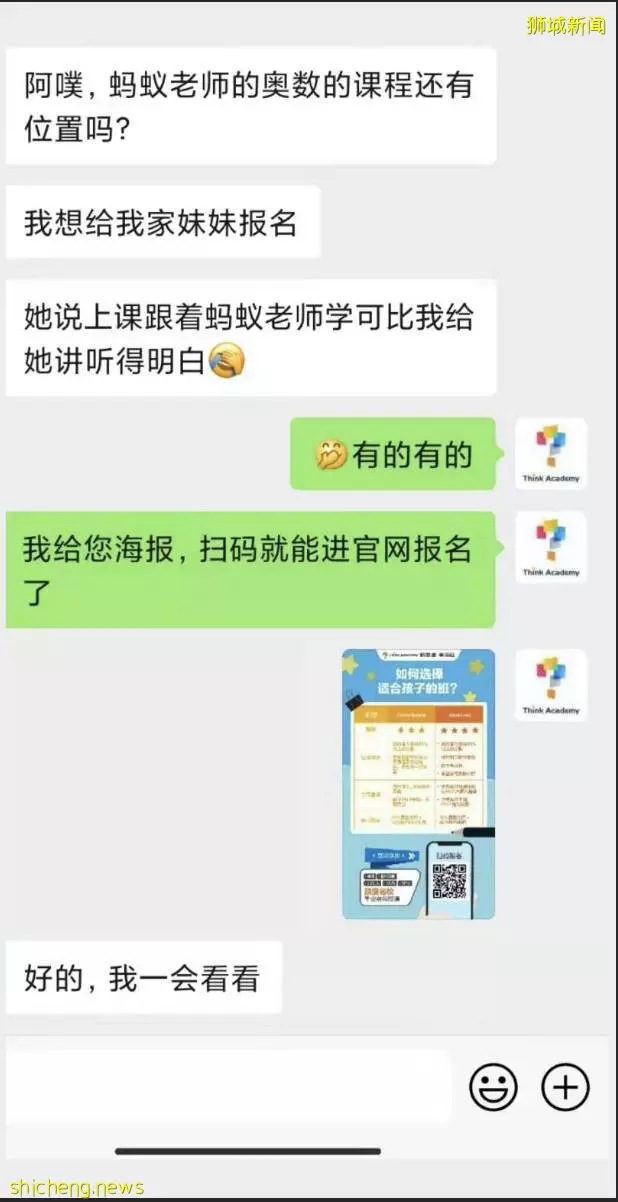View the course poster image message

coord(418,784)
